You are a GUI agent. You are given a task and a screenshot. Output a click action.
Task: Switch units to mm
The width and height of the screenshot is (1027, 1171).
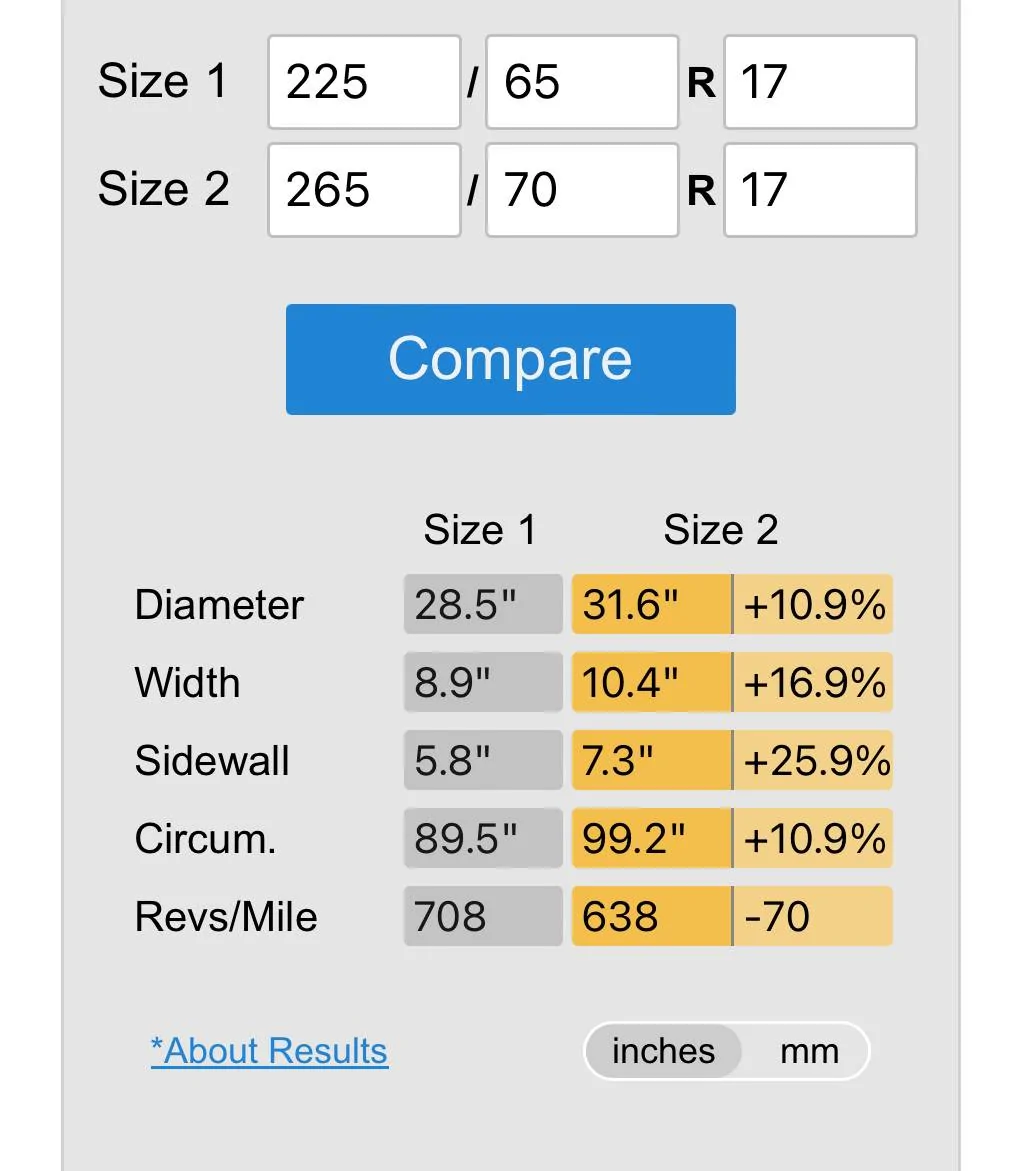(x=809, y=1052)
